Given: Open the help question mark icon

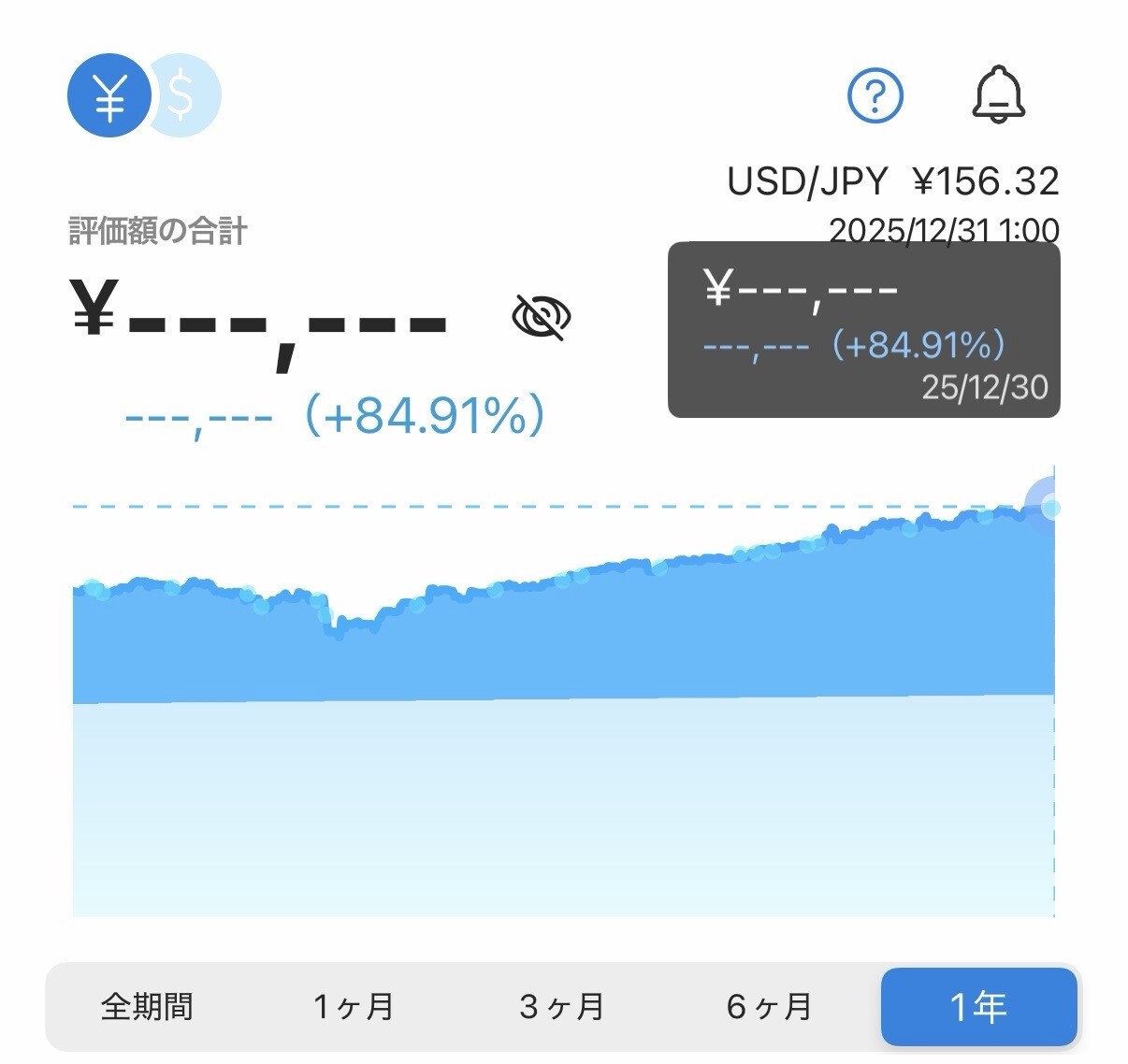Looking at the screenshot, I should (875, 95).
